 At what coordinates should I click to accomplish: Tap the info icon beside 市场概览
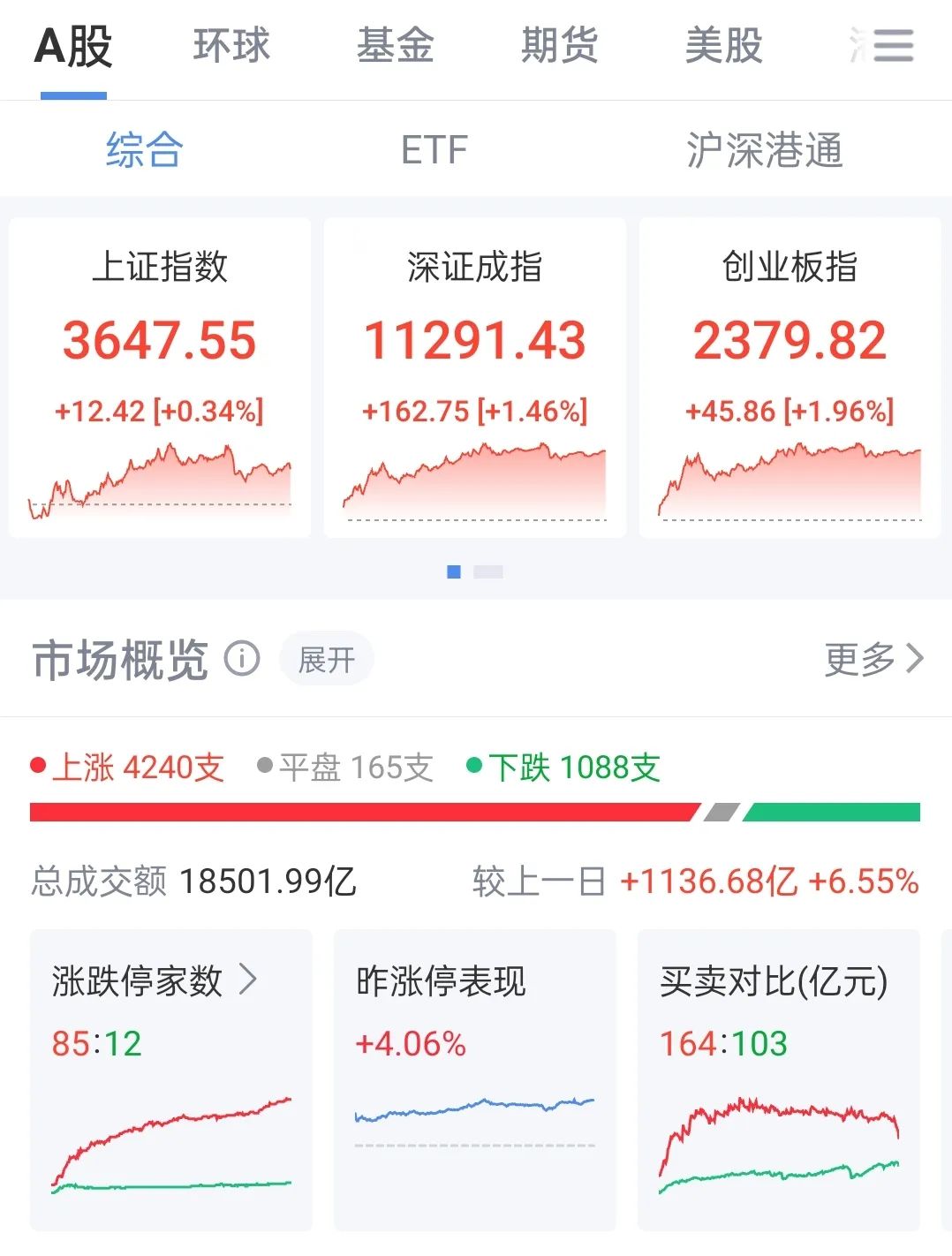coord(242,658)
